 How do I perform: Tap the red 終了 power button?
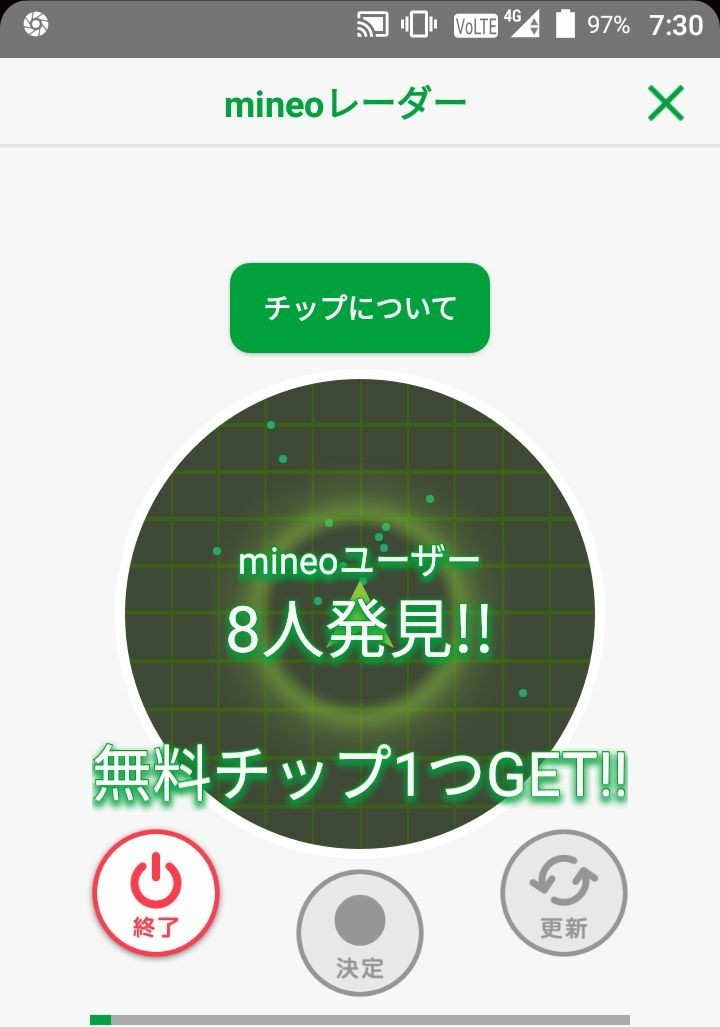coord(156,893)
